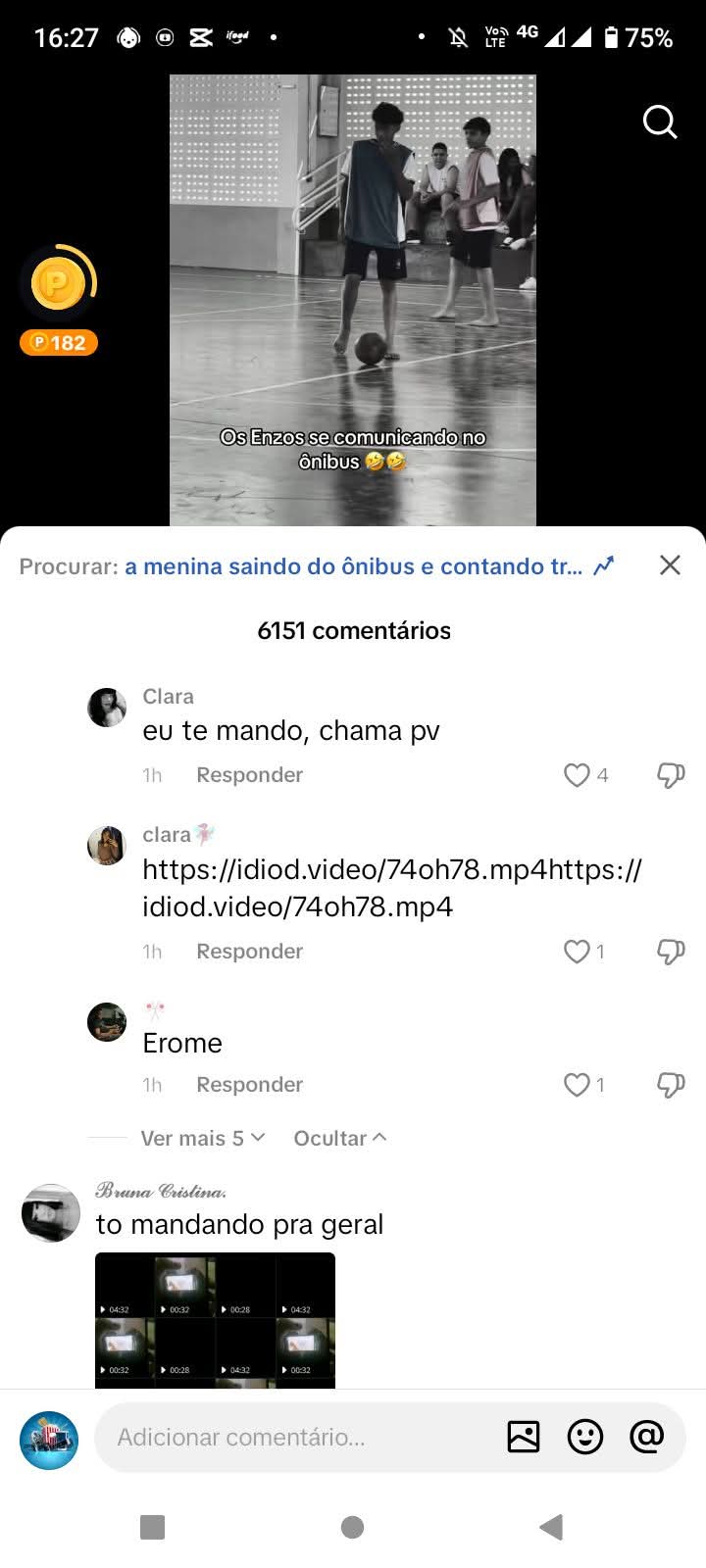This screenshot has width=706, height=1568.
Task: Reply to the comment "eu te mando, chama pv"
Action: [249, 775]
